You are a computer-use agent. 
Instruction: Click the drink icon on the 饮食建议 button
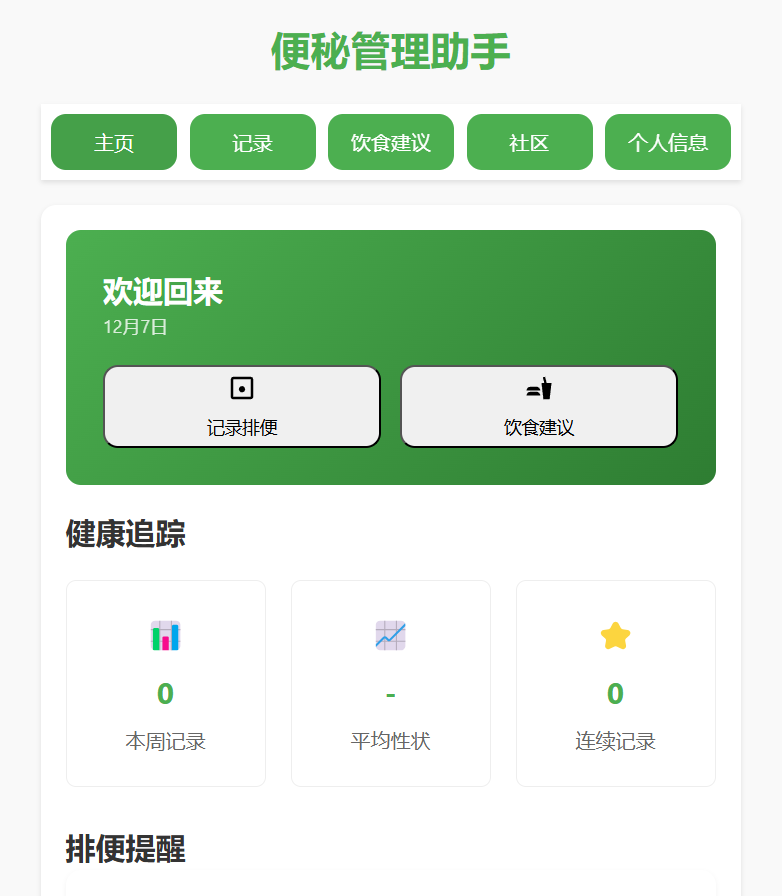click(x=538, y=388)
